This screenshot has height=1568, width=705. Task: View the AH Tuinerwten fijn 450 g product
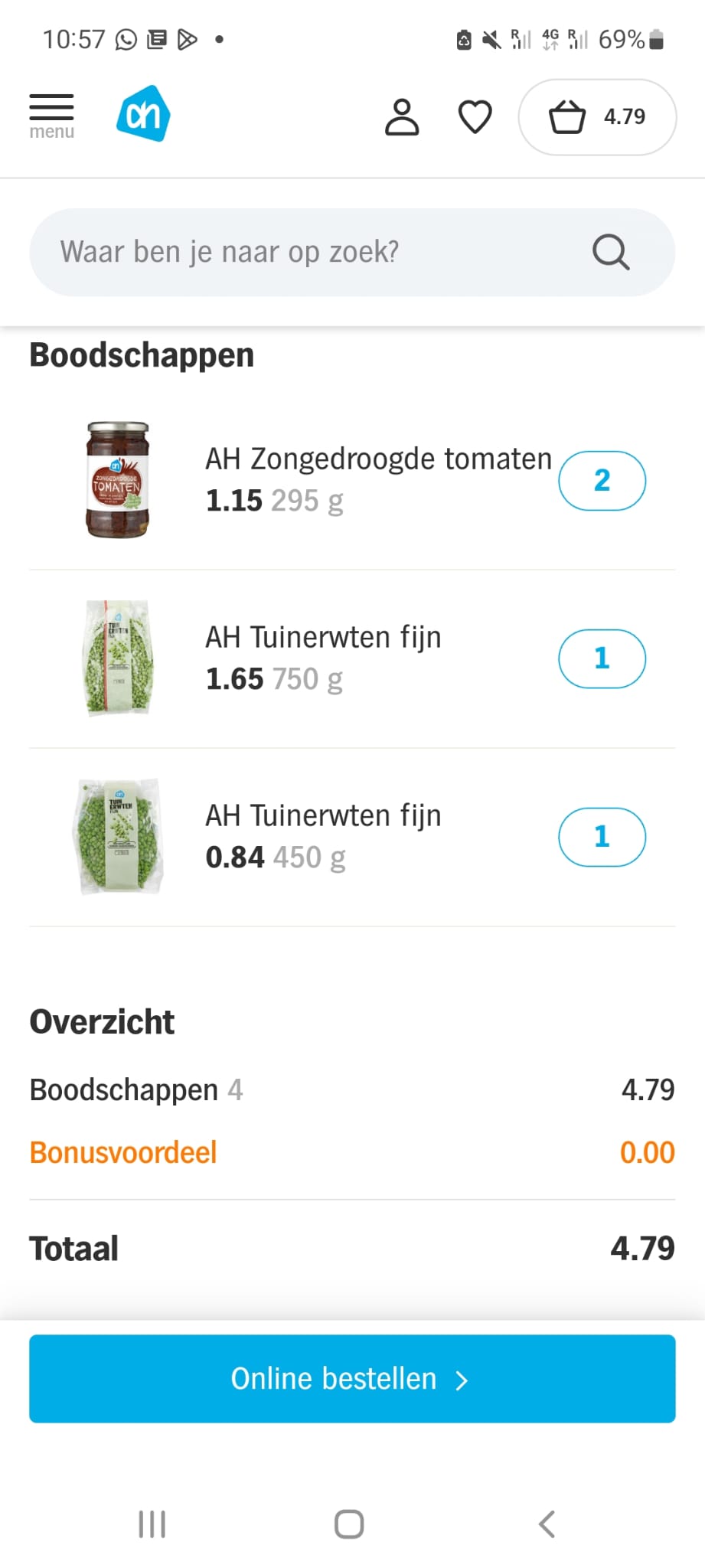click(x=323, y=816)
